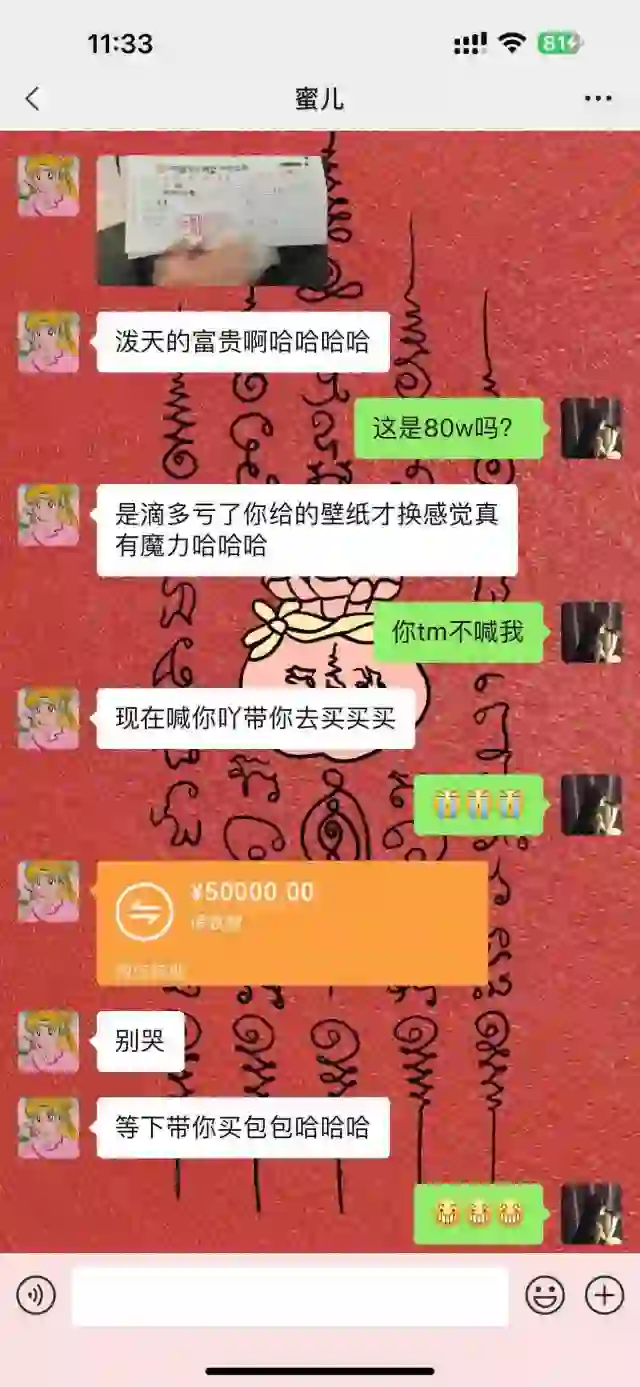Go back from the 蜜儿 chat
Screen dimensions: 640x1387
click(33, 98)
